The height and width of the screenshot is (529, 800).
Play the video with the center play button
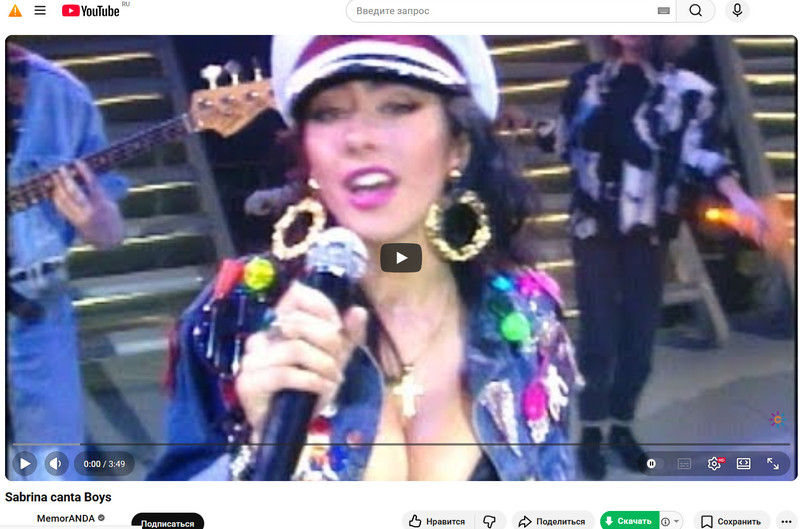click(x=400, y=257)
